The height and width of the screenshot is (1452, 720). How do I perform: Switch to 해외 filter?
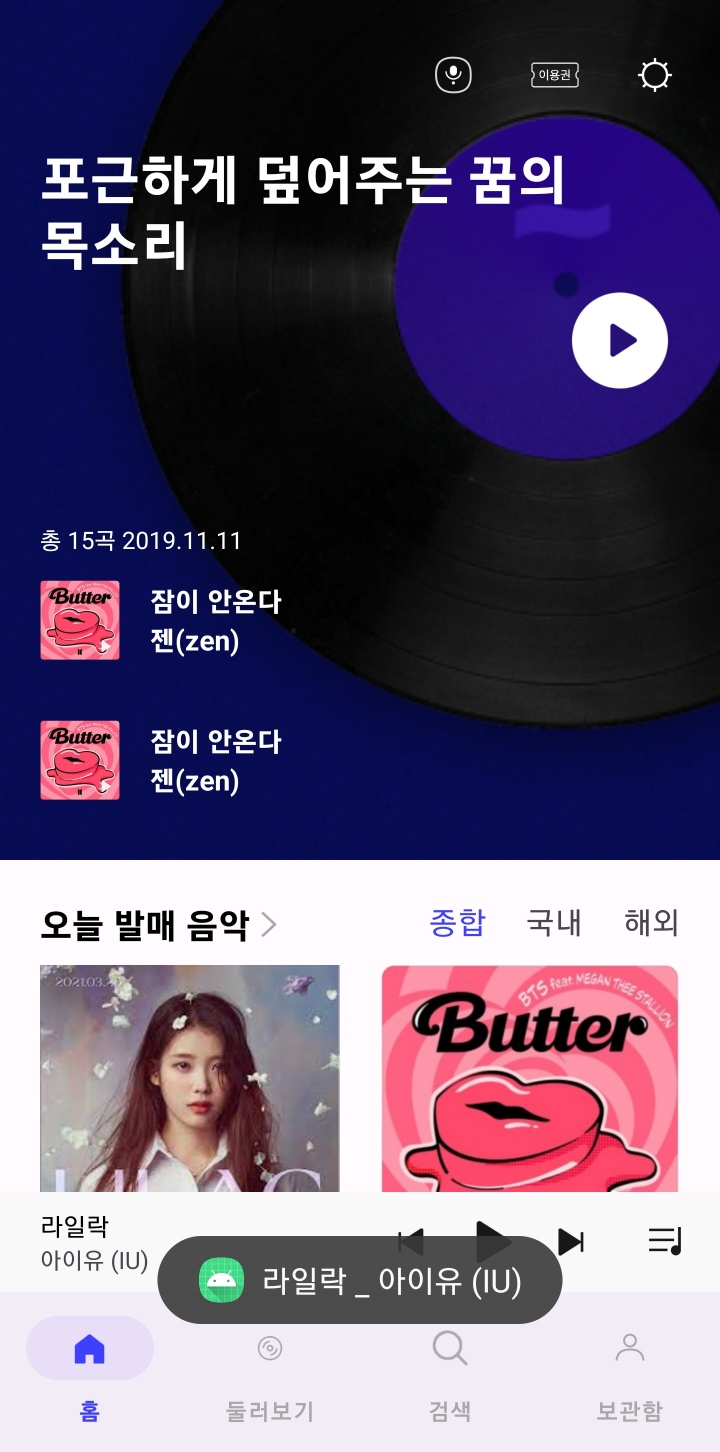(x=651, y=922)
